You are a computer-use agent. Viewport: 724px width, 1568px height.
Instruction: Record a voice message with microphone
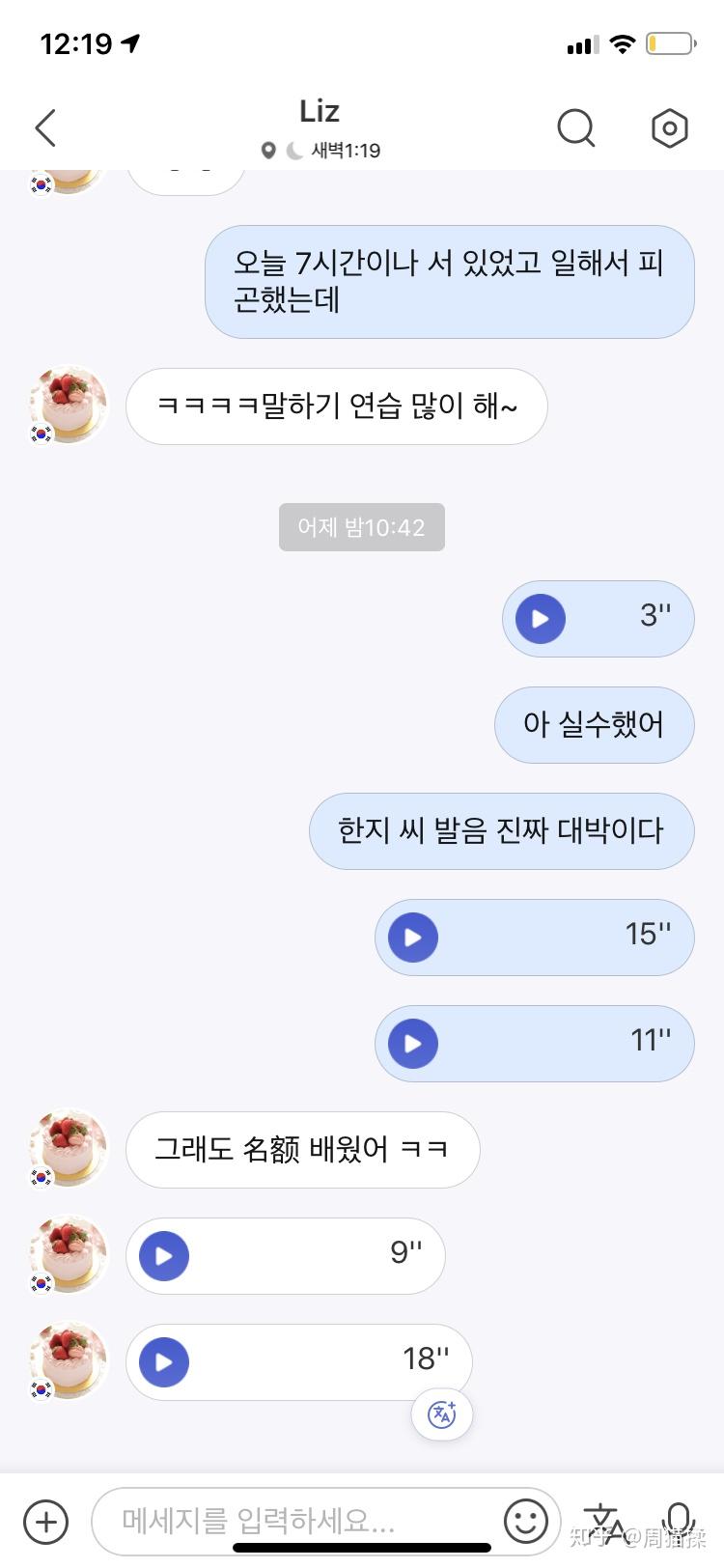point(680,1521)
